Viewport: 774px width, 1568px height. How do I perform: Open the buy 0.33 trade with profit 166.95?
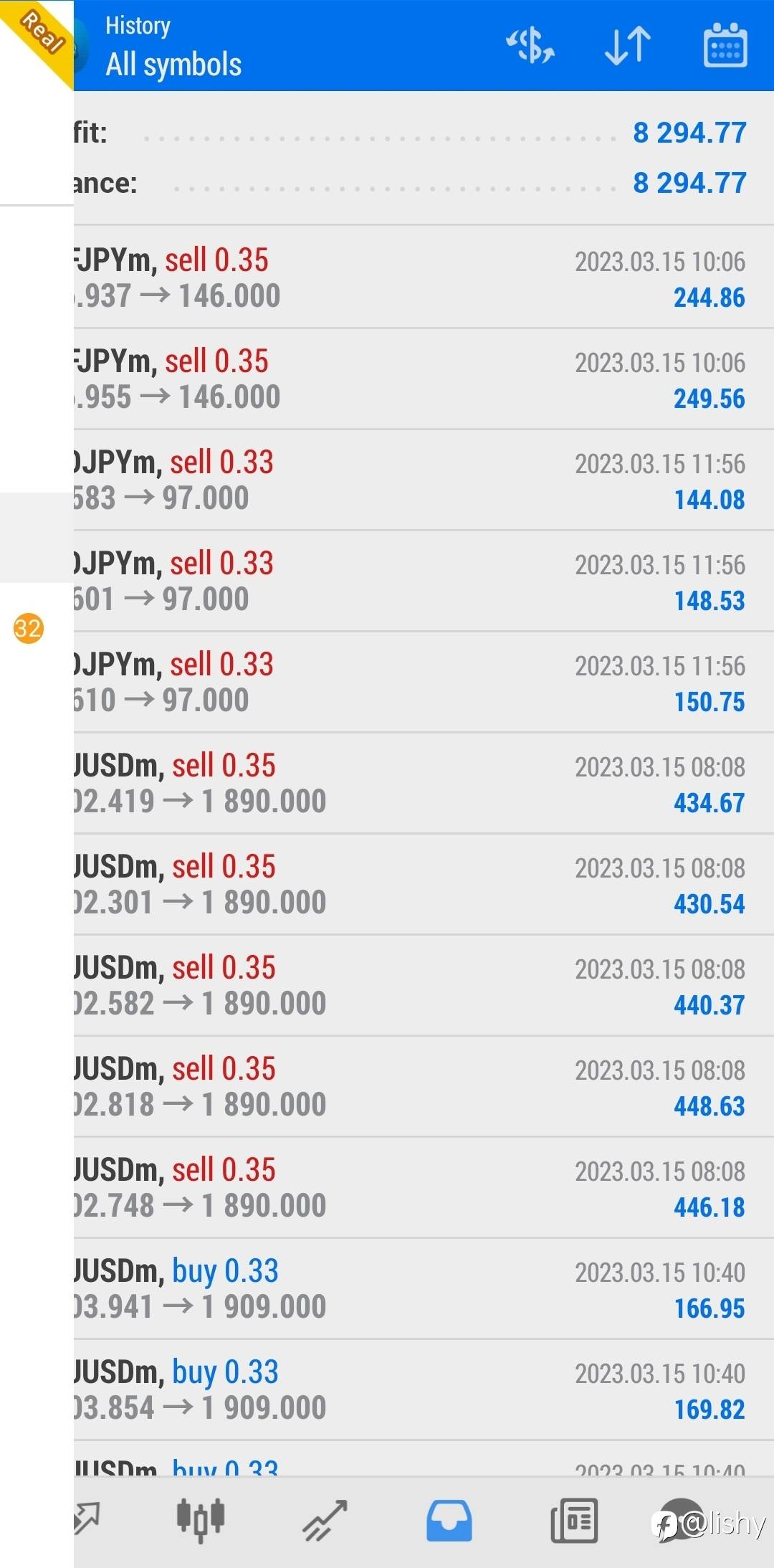tap(424, 1288)
